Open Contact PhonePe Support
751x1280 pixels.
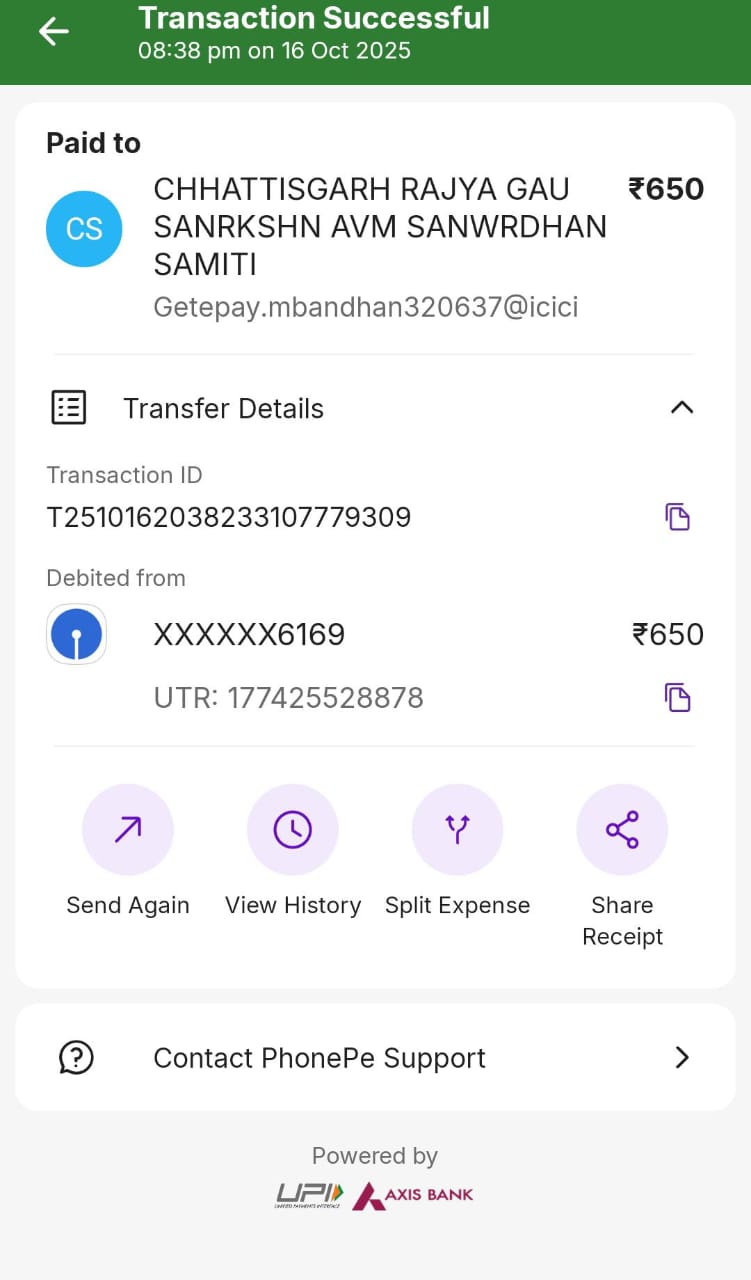click(375, 1058)
